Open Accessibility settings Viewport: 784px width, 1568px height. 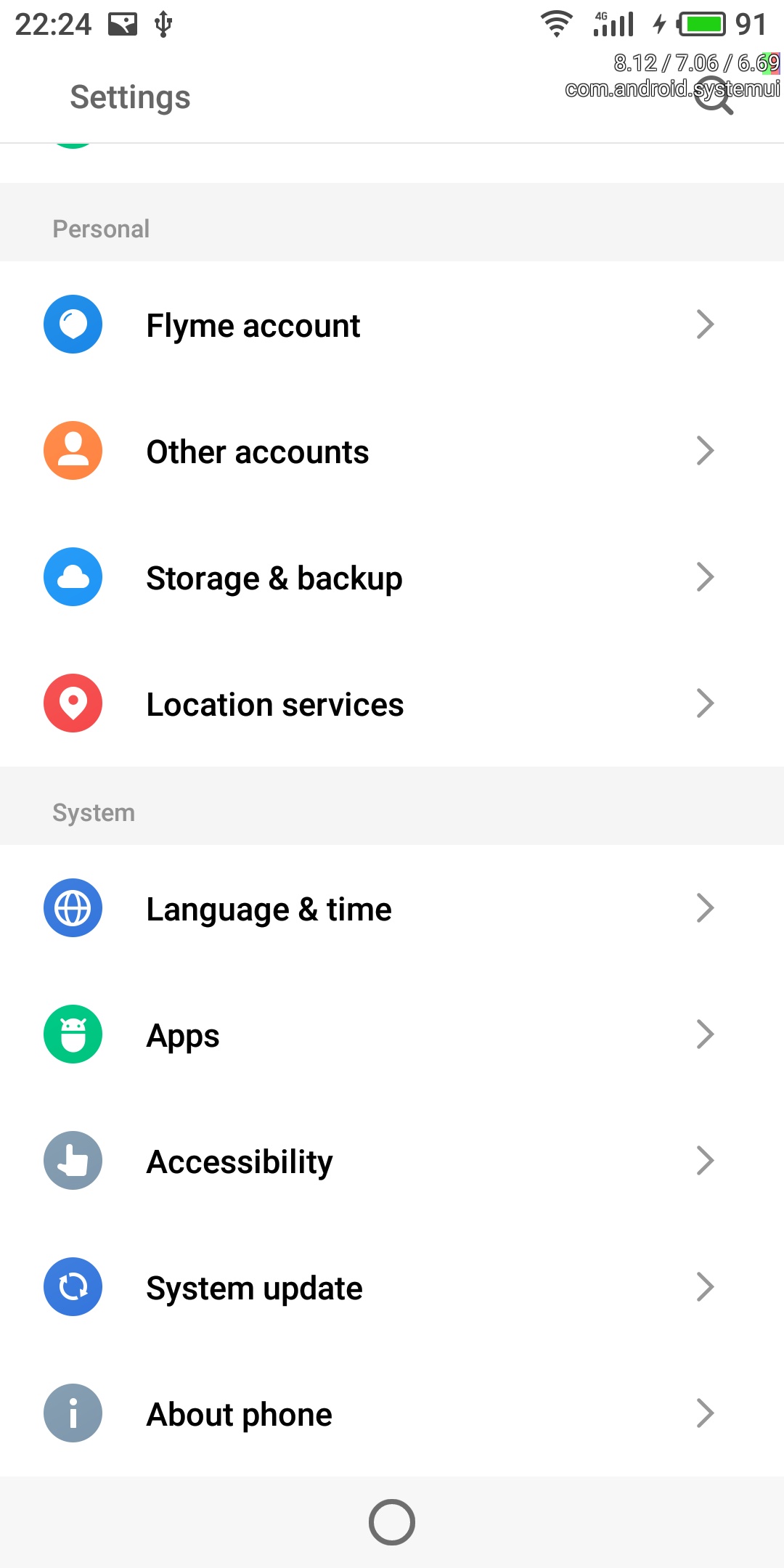coord(392,1161)
